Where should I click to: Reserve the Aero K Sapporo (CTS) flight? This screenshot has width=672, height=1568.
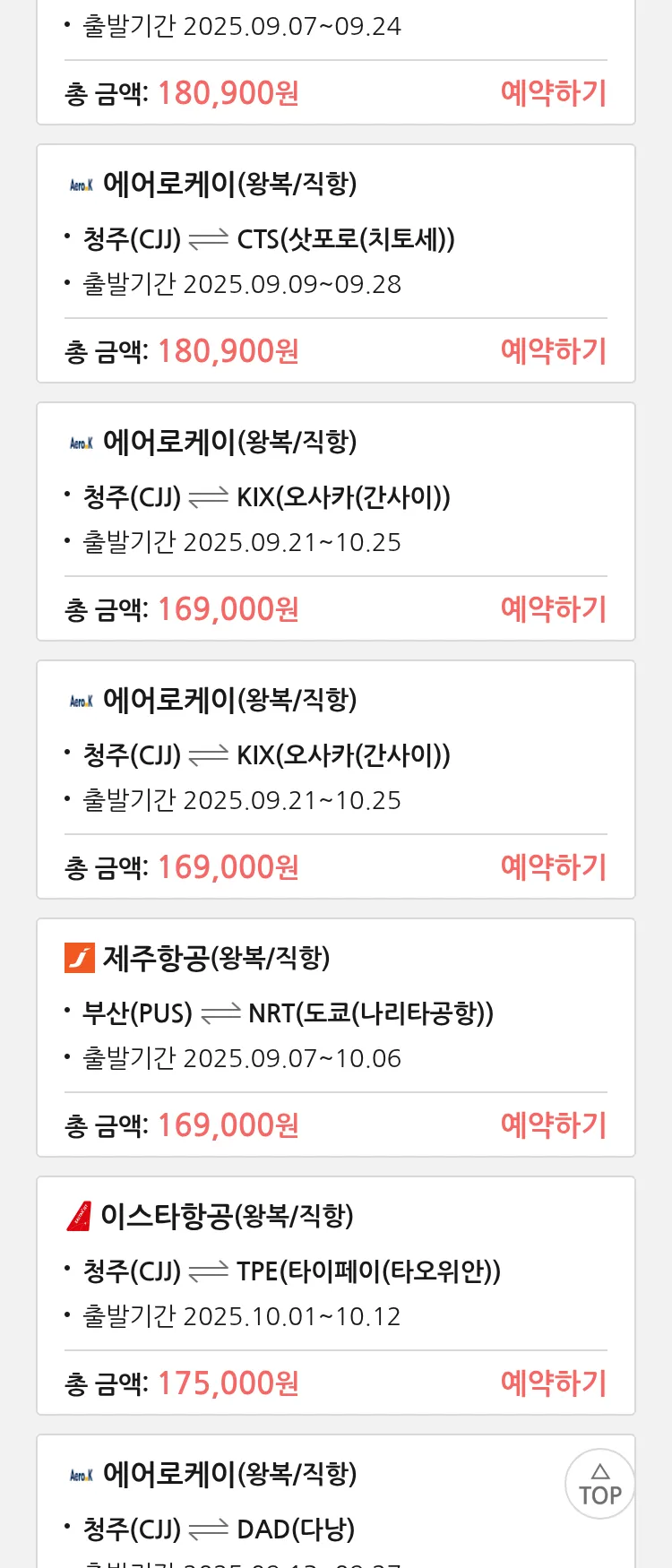point(553,351)
